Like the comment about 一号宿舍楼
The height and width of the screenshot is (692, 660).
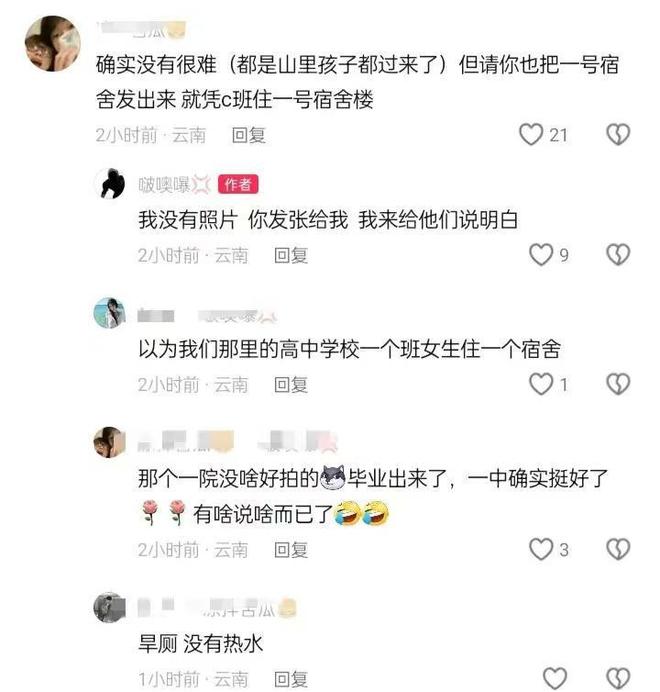[x=532, y=134]
